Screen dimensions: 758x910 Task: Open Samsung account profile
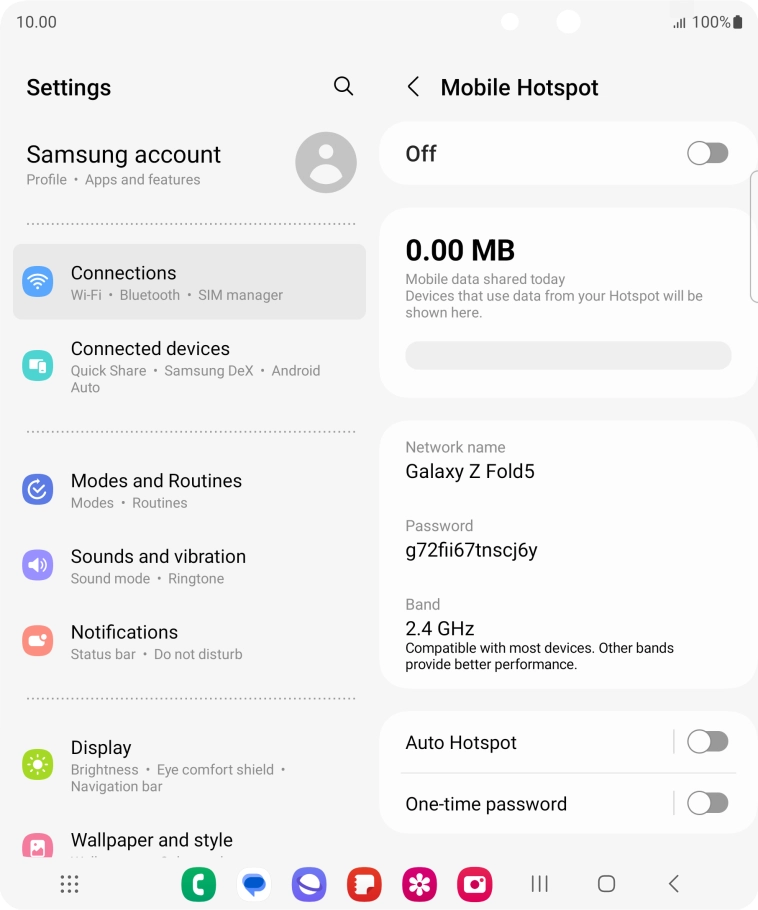click(x=190, y=164)
